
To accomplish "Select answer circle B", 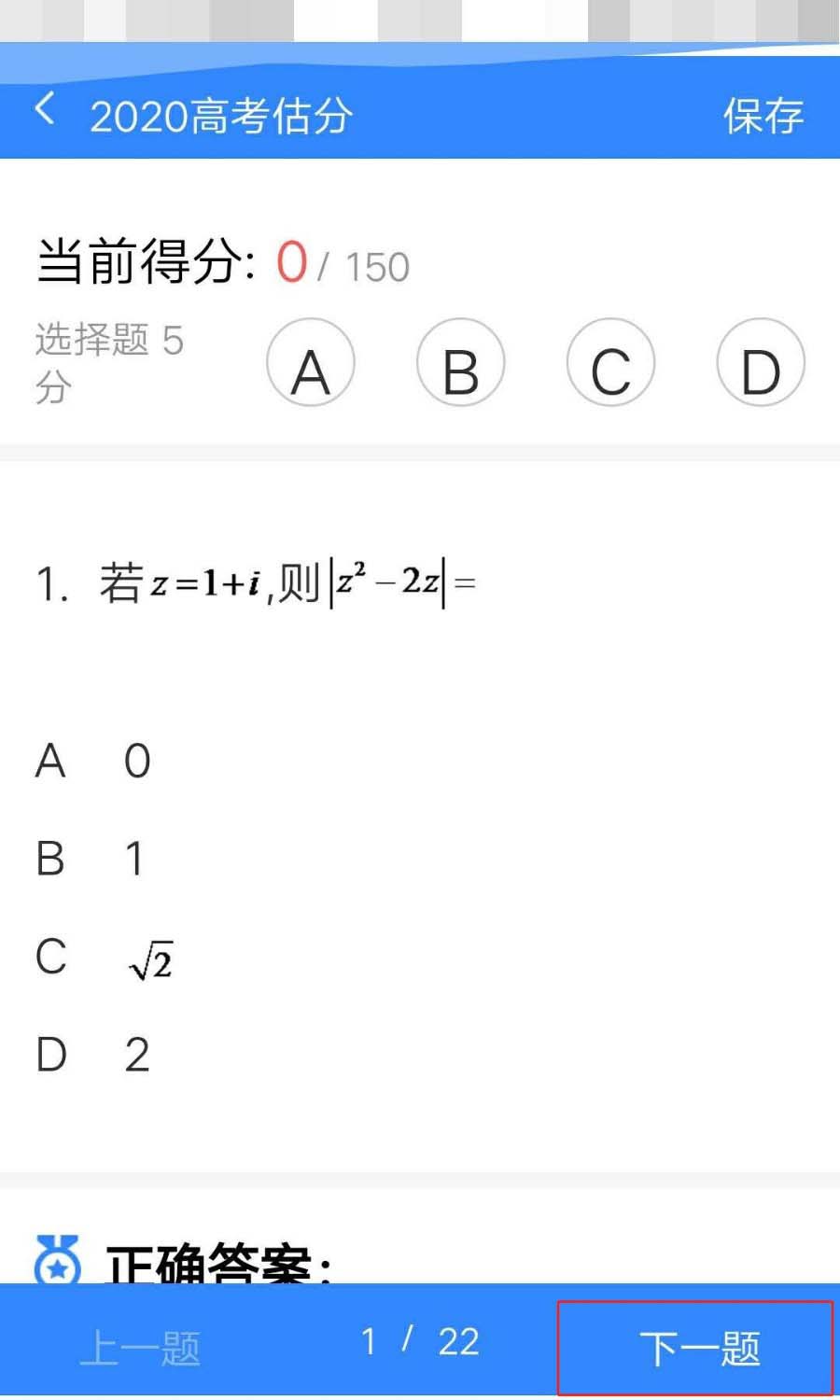I will coord(461,363).
